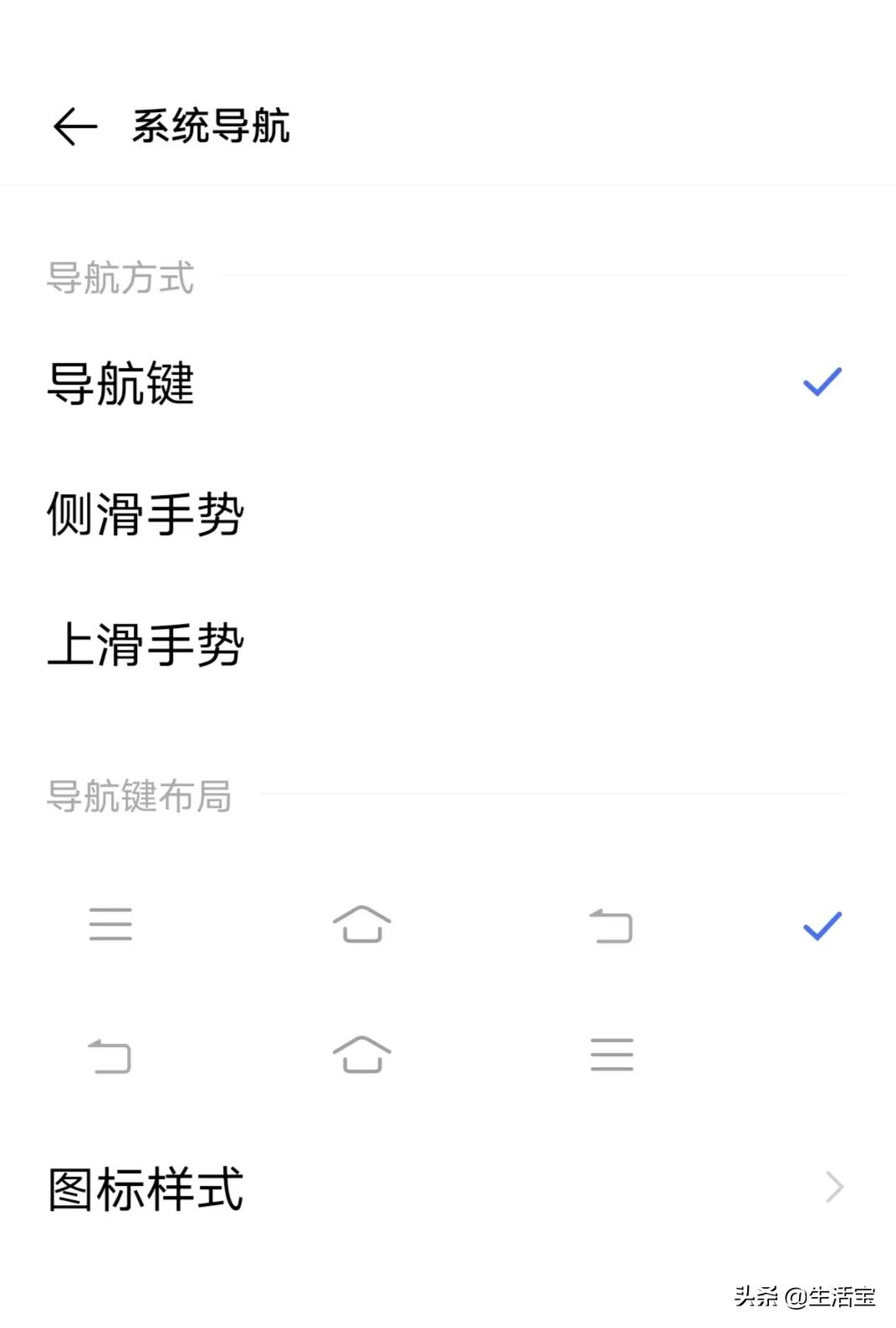Expand 图标样式 using the right chevron
896x1328 pixels.
pyautogui.click(x=832, y=1188)
